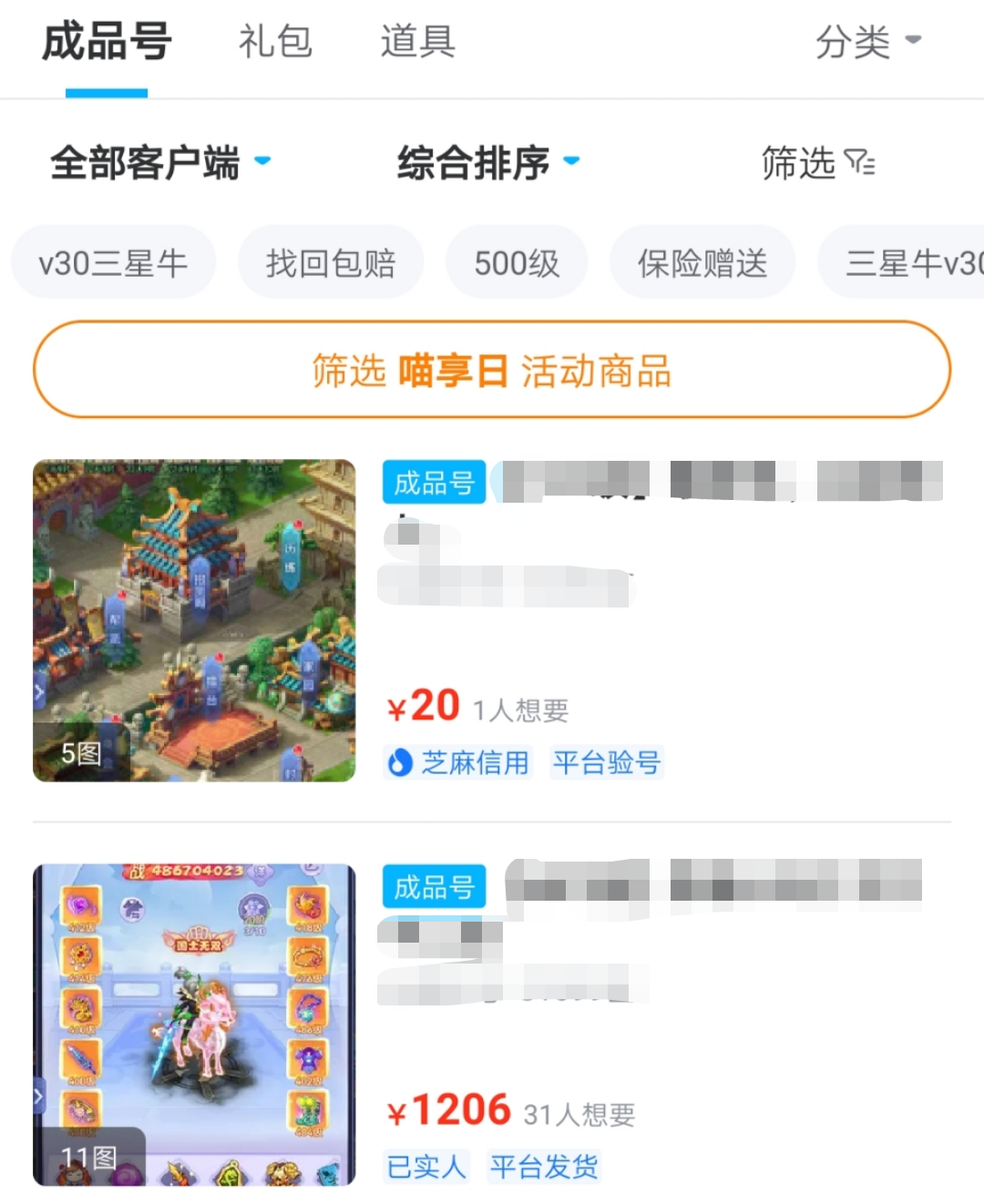The height and width of the screenshot is (1204, 984).
Task: Expand the 分类 dropdown
Action: (x=867, y=42)
